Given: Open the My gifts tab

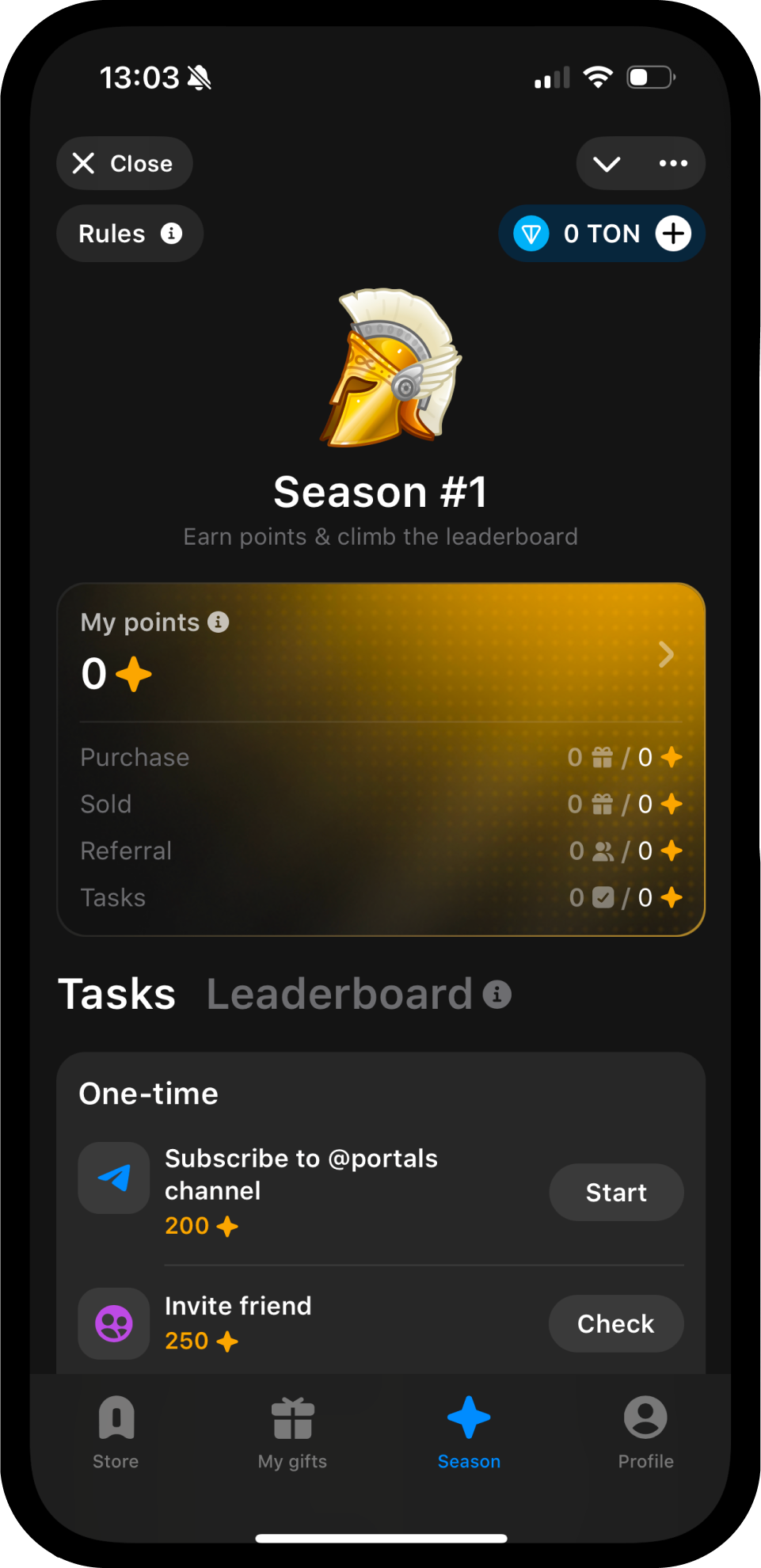Looking at the screenshot, I should tap(292, 1433).
